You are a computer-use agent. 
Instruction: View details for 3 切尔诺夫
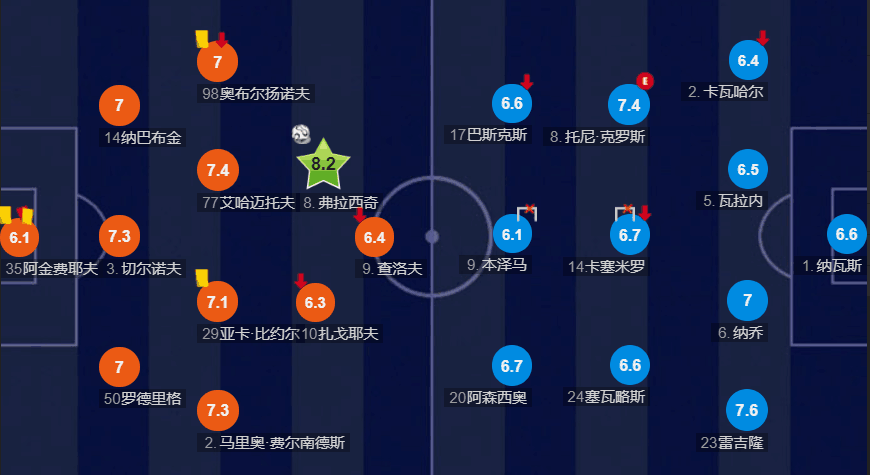coord(119,237)
